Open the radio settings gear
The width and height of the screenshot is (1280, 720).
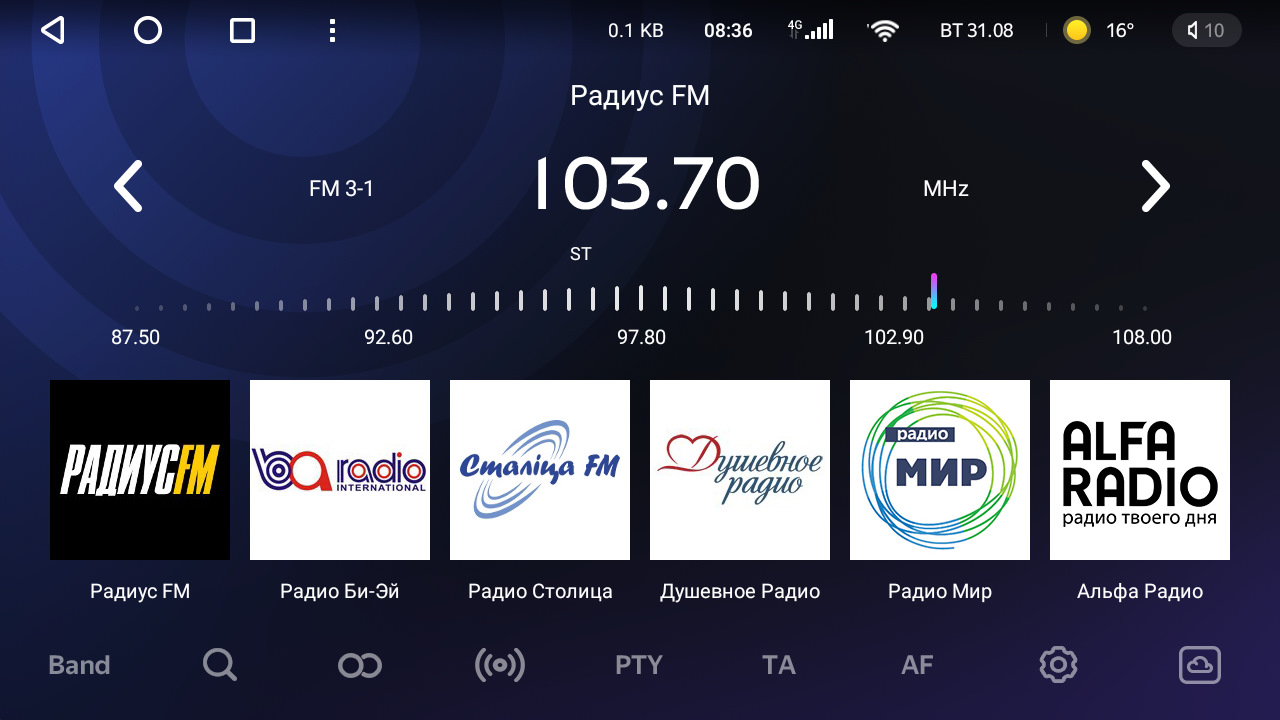tap(1058, 664)
